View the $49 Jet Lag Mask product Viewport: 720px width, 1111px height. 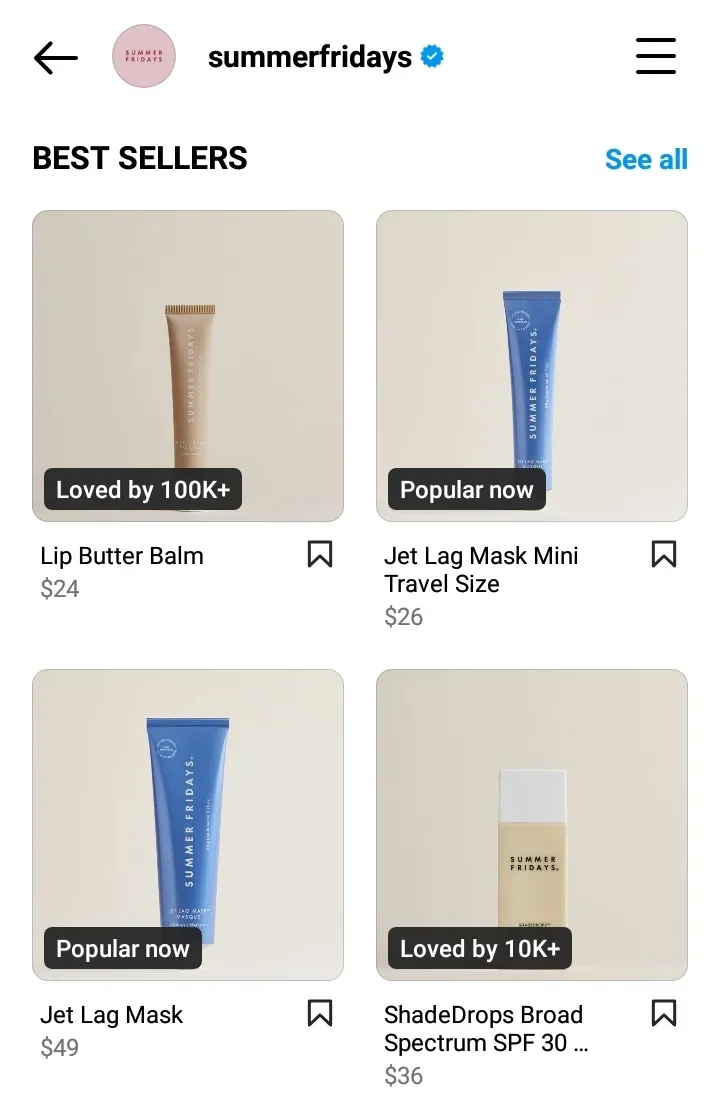click(188, 825)
